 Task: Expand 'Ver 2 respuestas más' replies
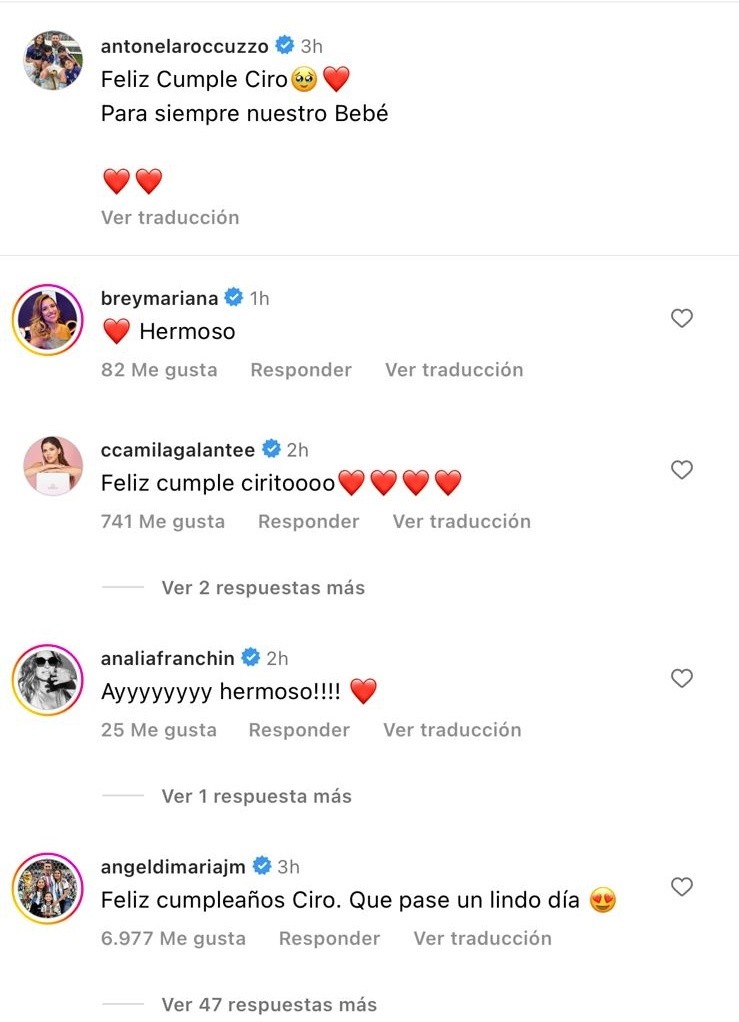pyautogui.click(x=263, y=588)
